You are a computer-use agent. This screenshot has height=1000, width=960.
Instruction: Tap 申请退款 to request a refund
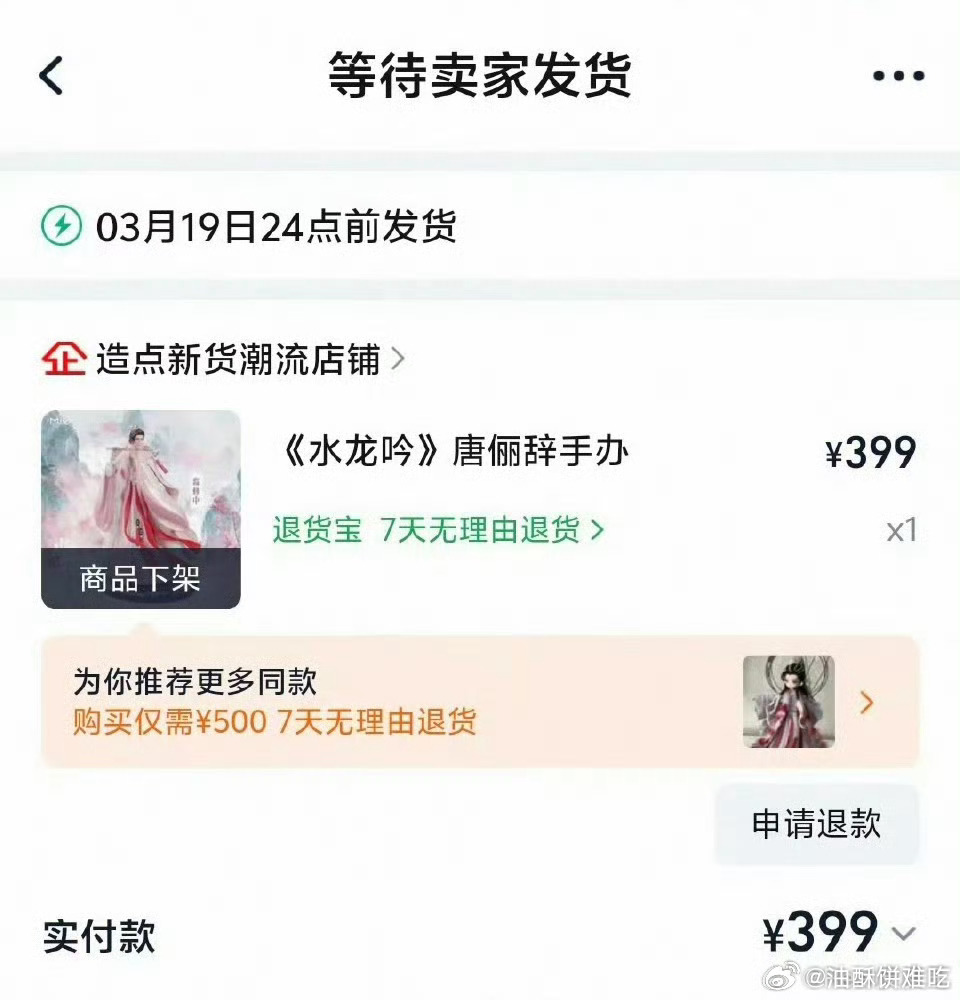pos(817,823)
